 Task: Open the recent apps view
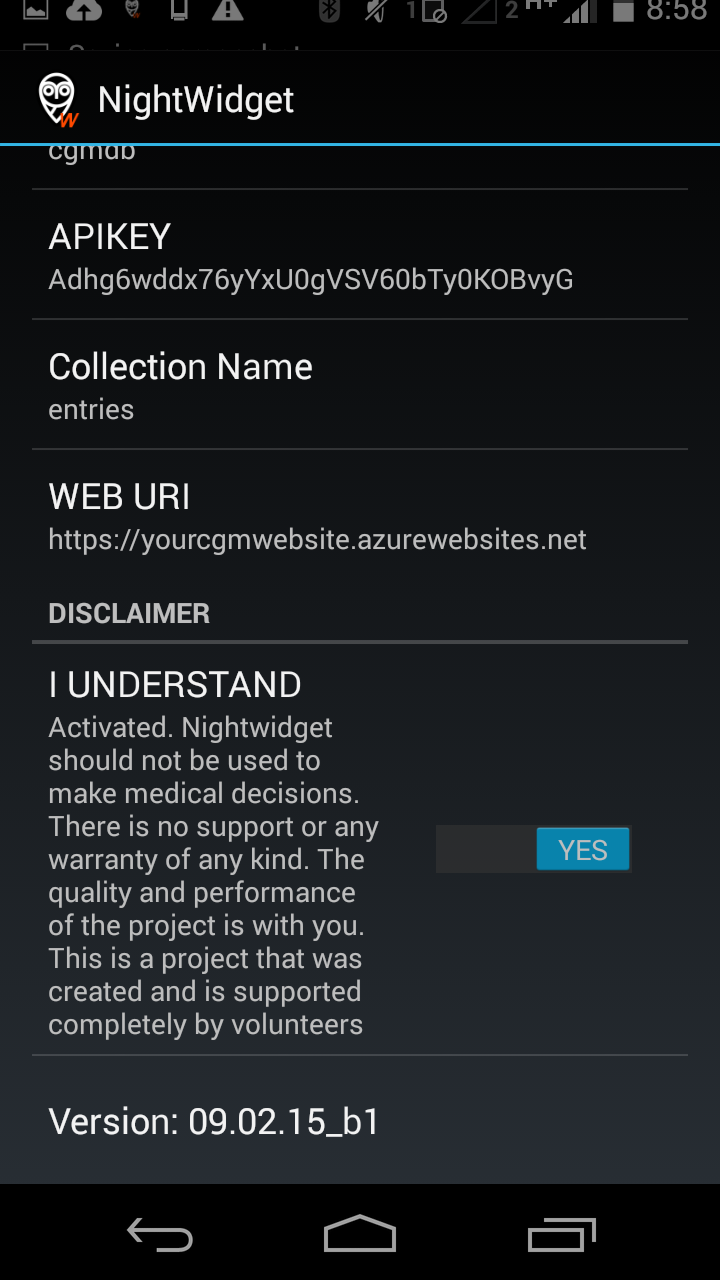[561, 1235]
